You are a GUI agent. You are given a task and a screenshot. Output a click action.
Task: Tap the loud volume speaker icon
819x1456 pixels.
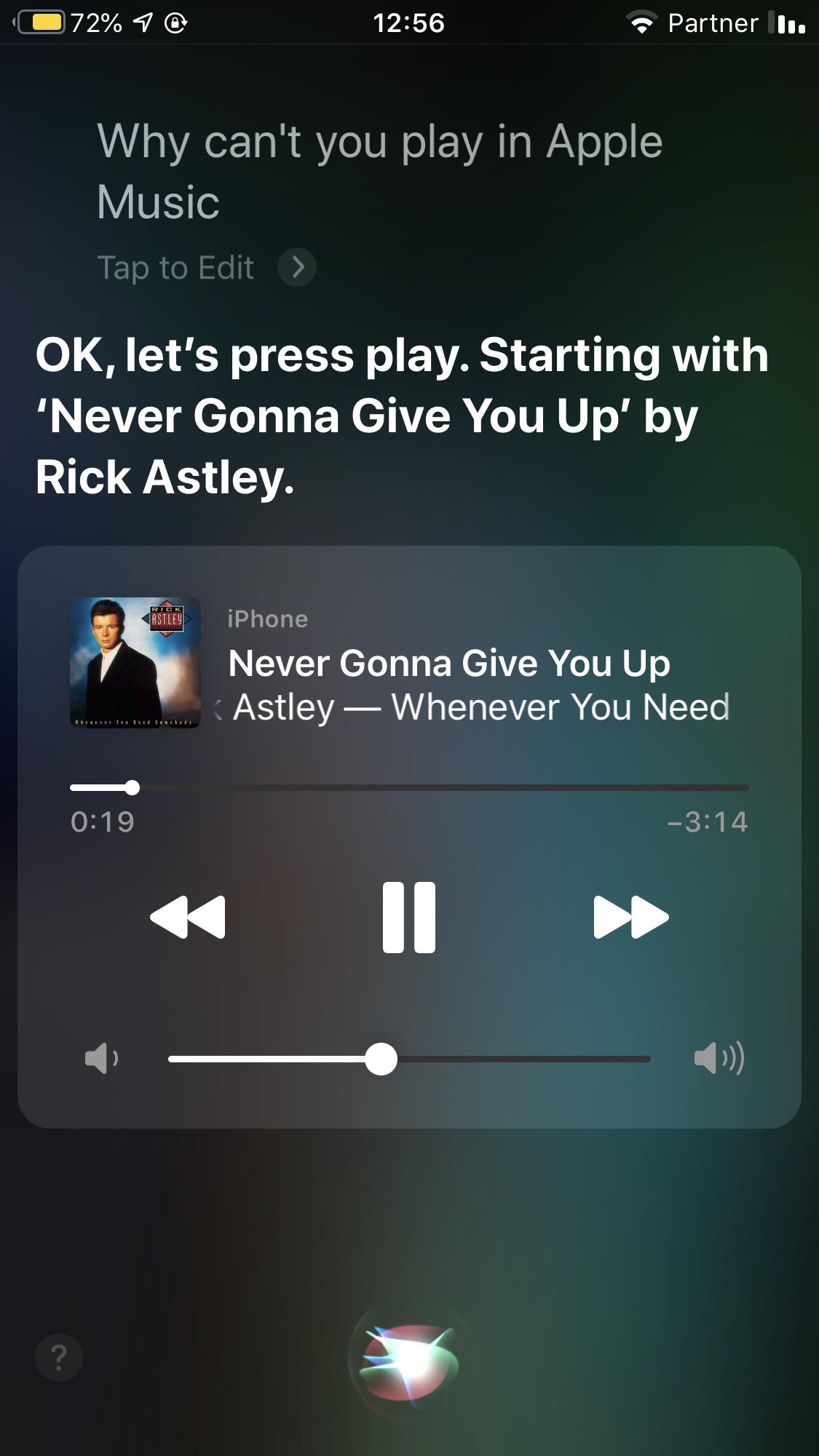tap(719, 1061)
